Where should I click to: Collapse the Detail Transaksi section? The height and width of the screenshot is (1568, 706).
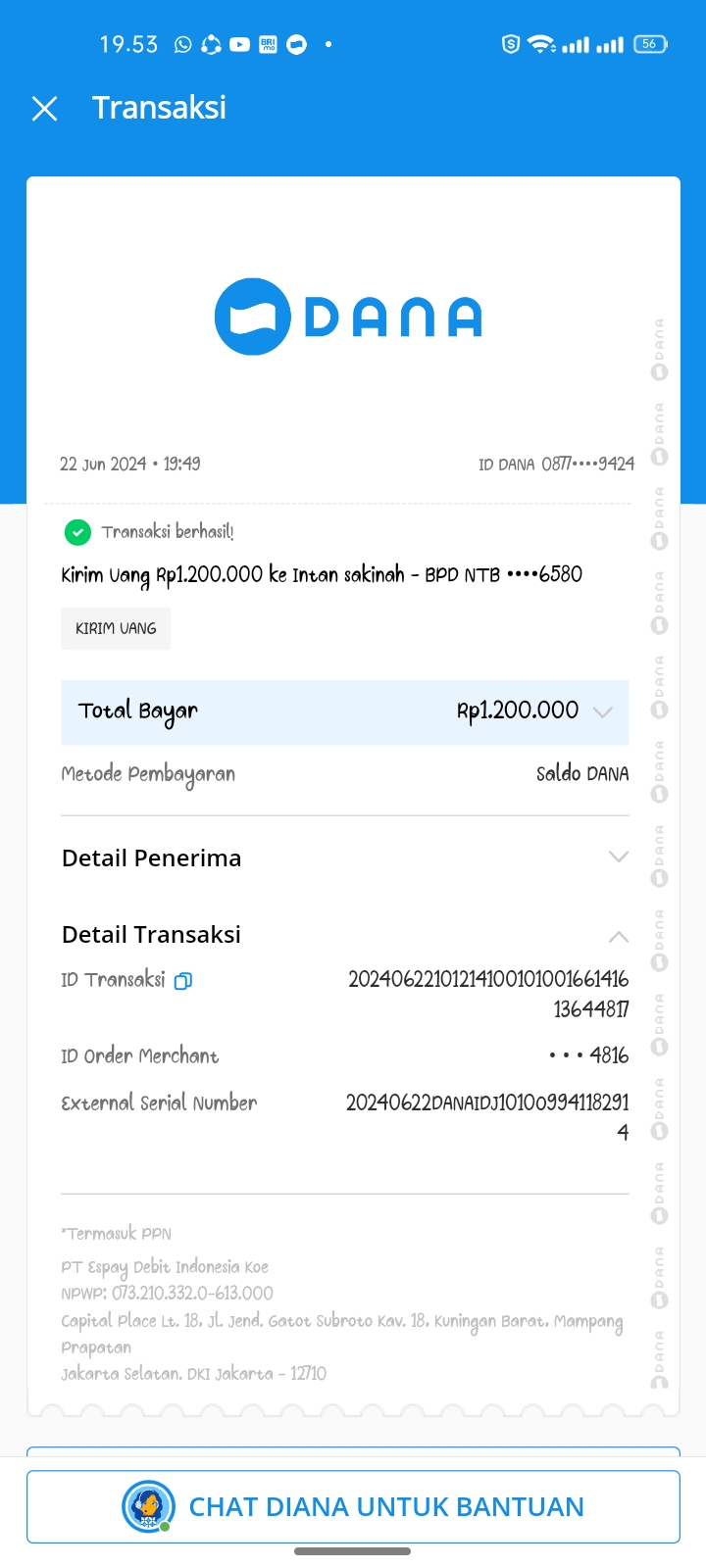coord(618,937)
